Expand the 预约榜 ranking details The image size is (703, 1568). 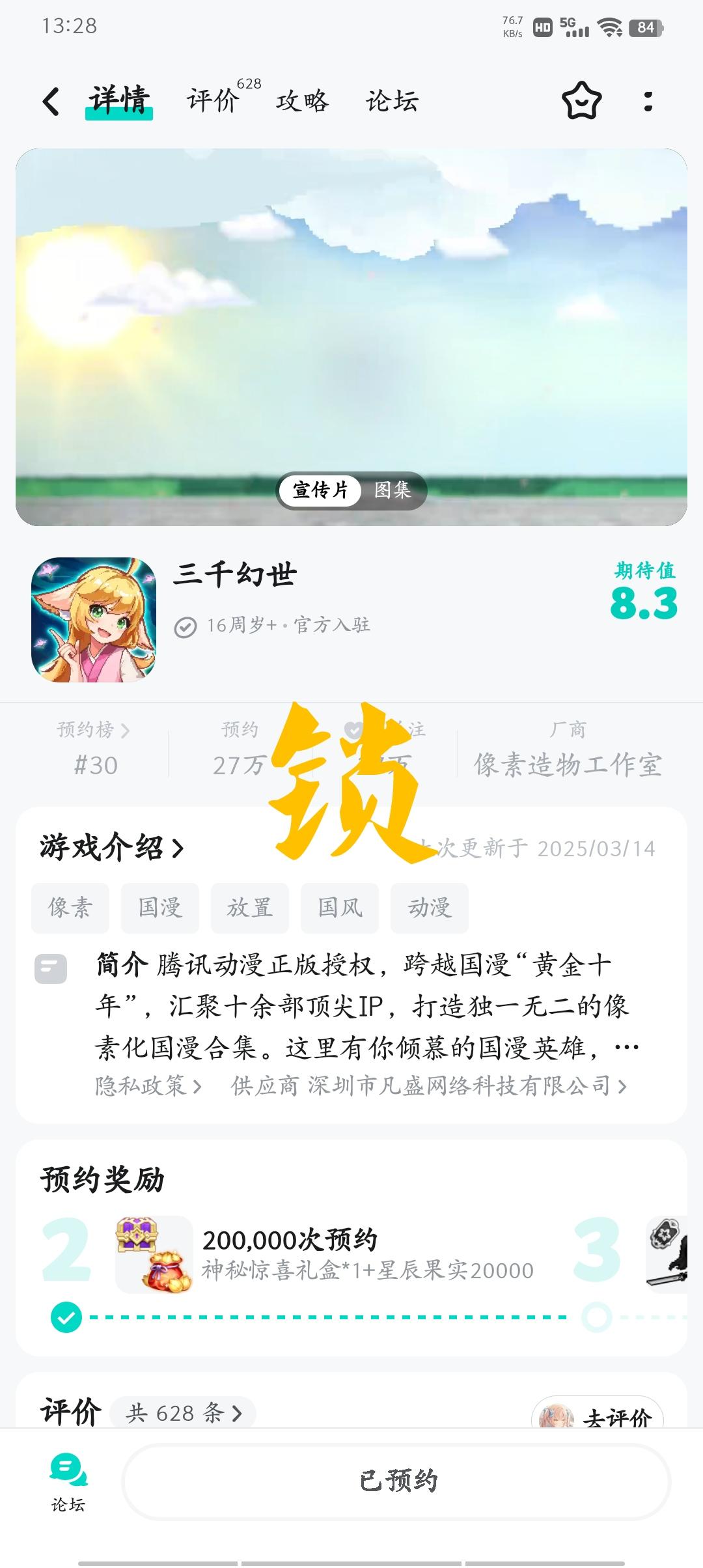91,731
